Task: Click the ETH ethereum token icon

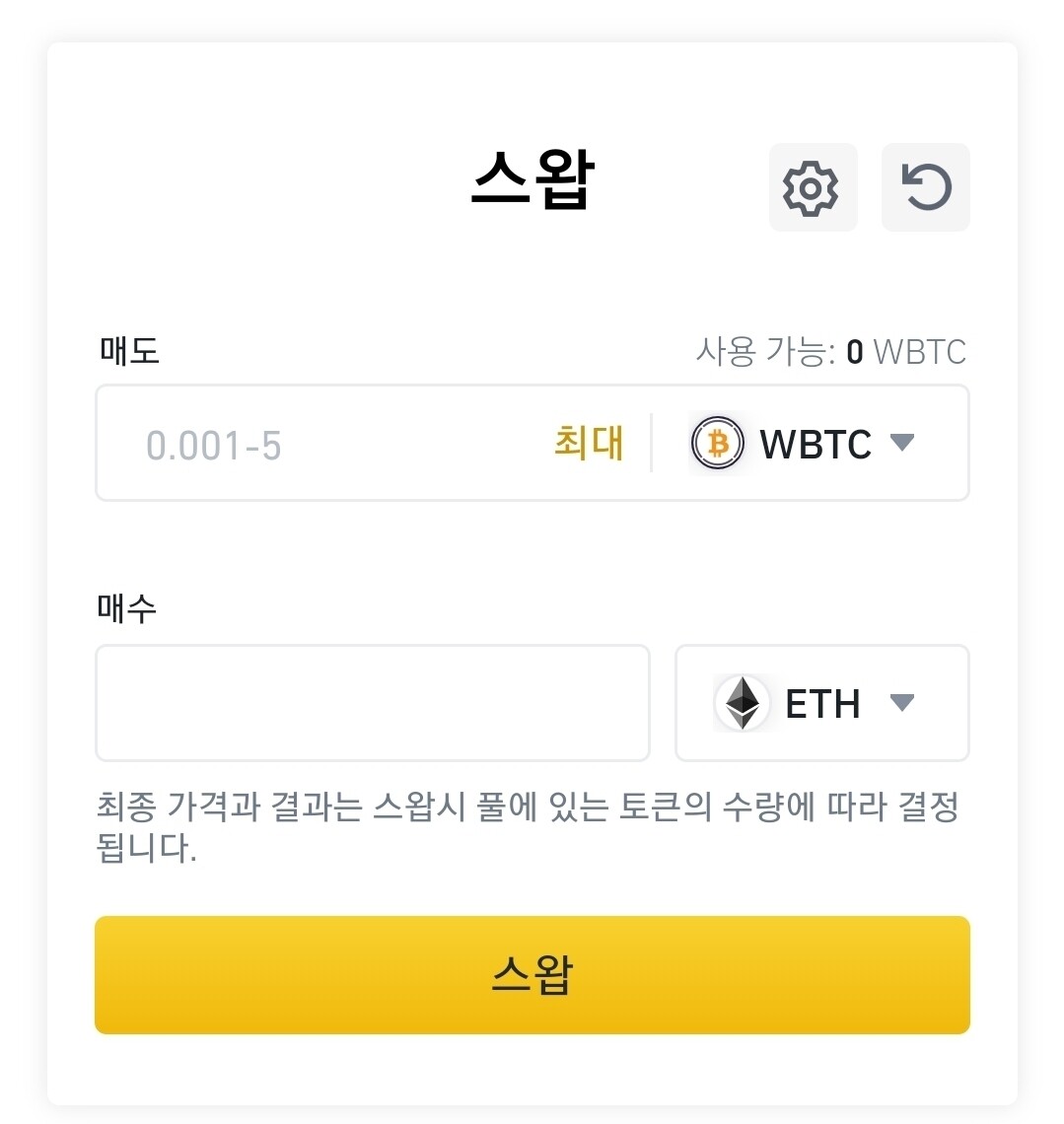Action: (743, 703)
